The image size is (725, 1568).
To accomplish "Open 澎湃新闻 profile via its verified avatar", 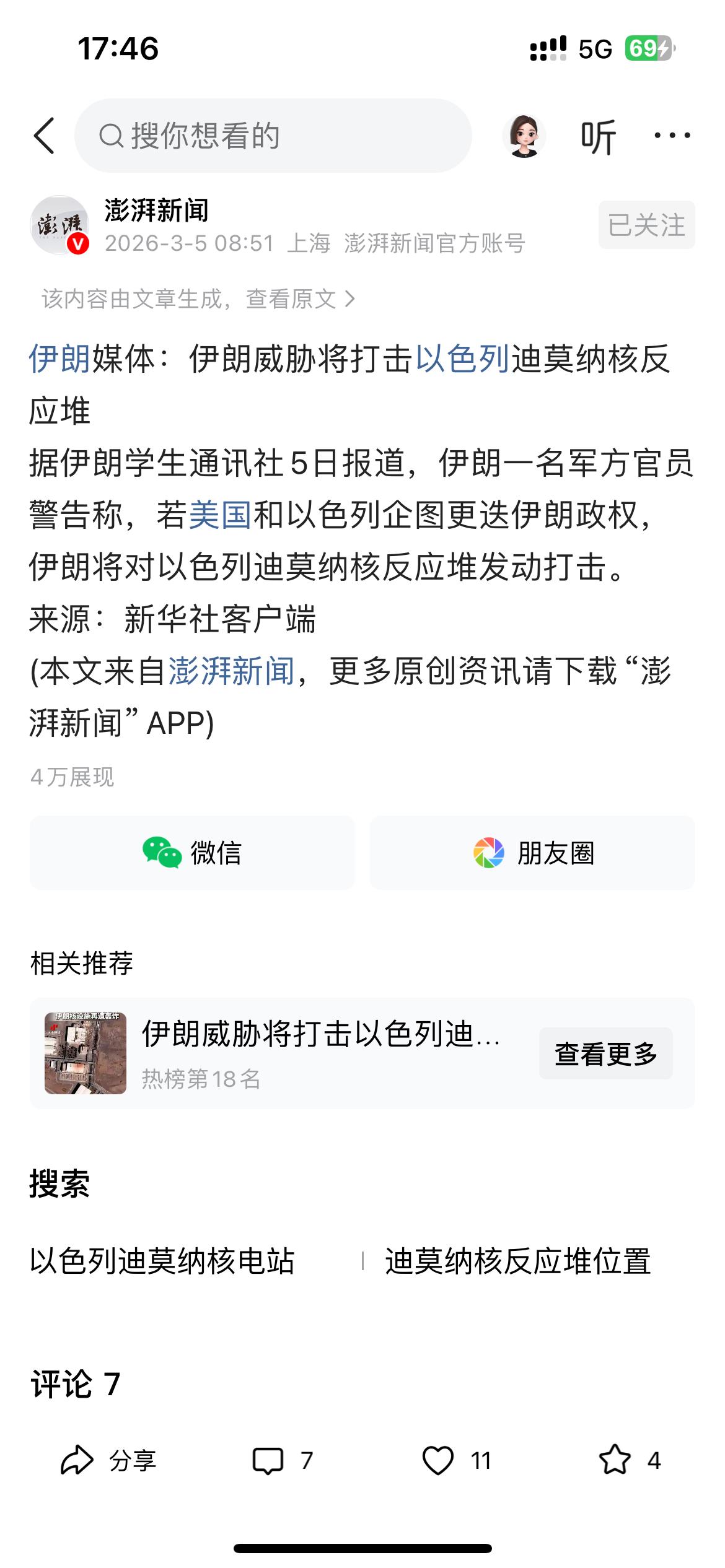I will tap(58, 225).
